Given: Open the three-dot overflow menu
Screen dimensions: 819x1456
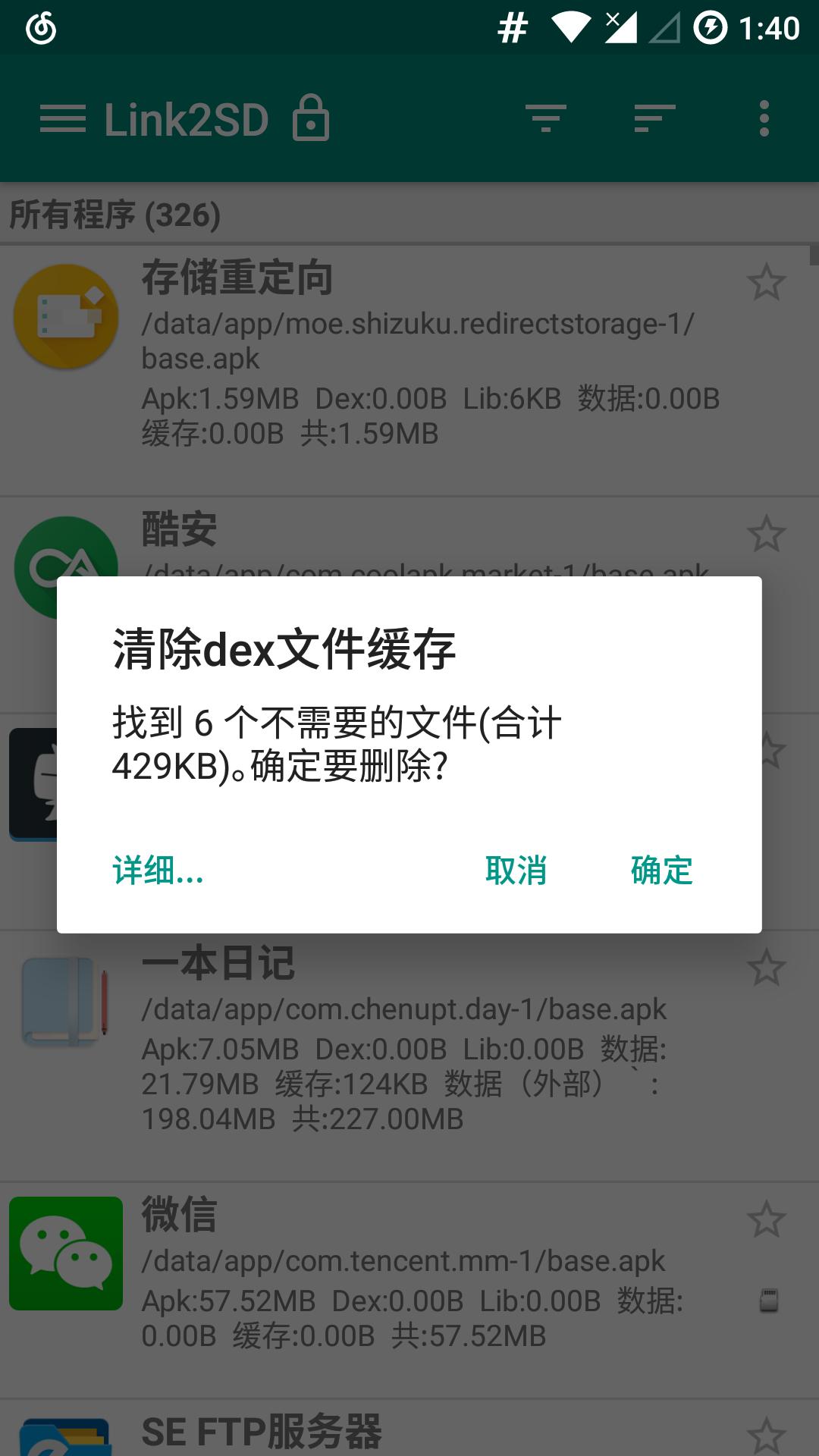Looking at the screenshot, I should [764, 119].
